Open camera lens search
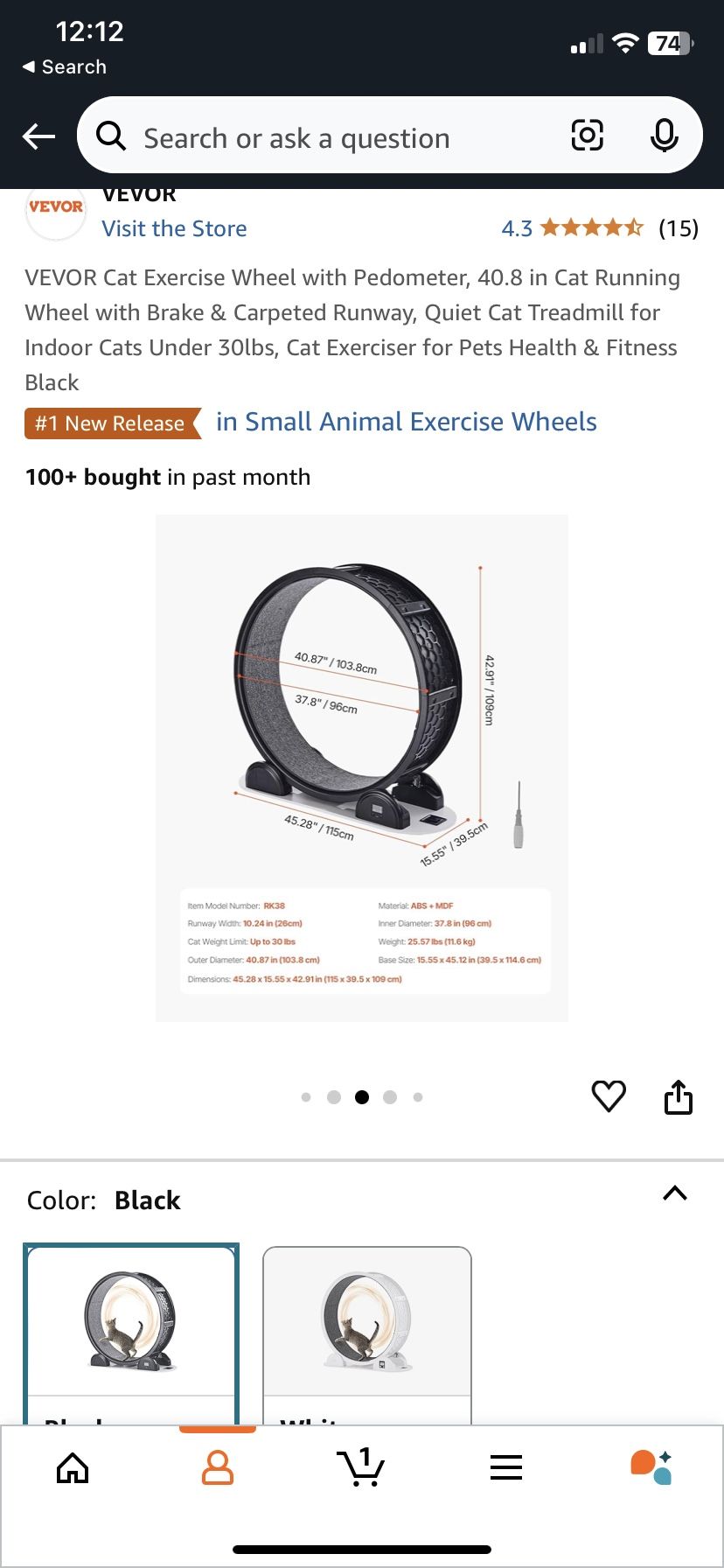 click(587, 136)
